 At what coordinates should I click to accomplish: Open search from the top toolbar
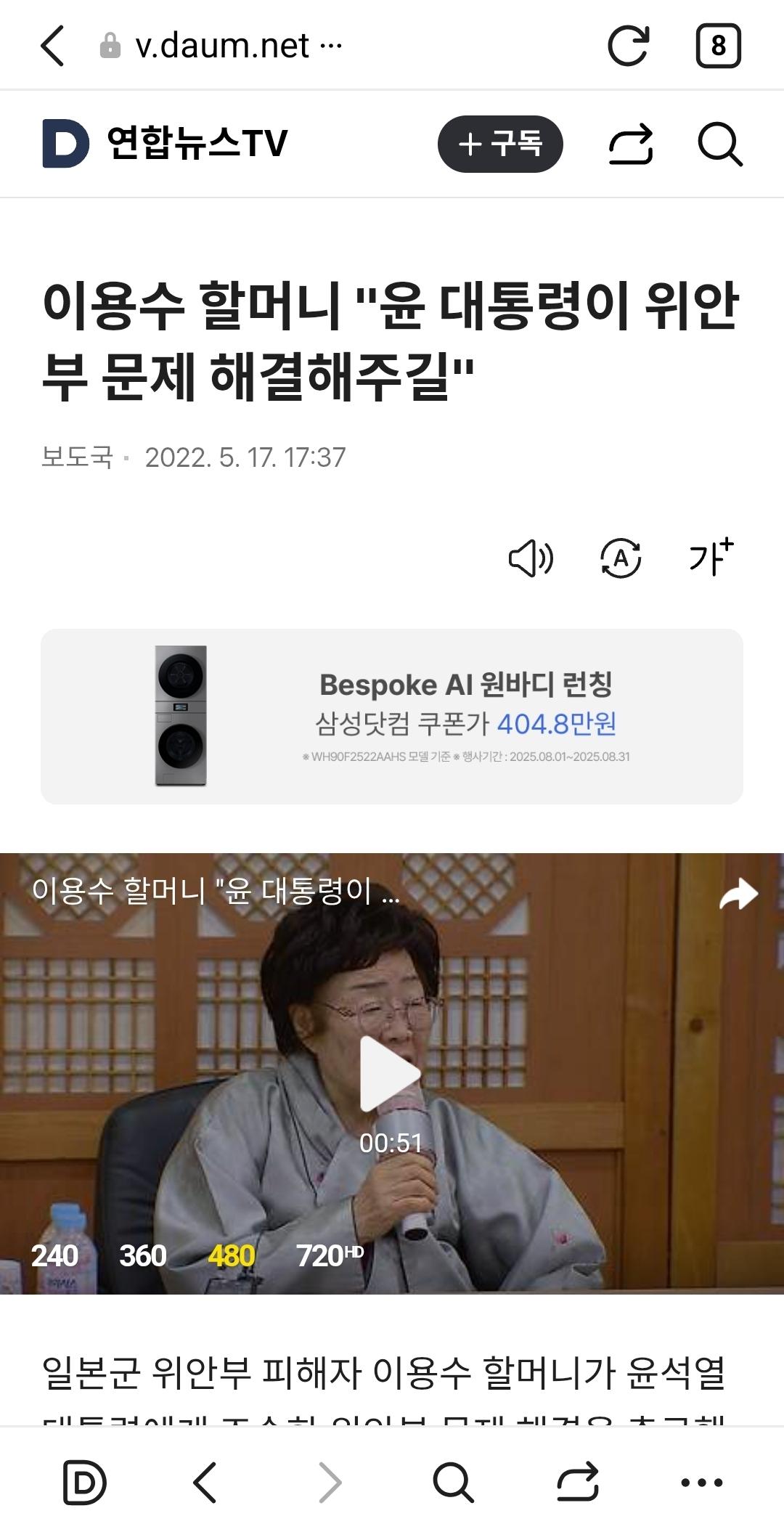coord(719,143)
